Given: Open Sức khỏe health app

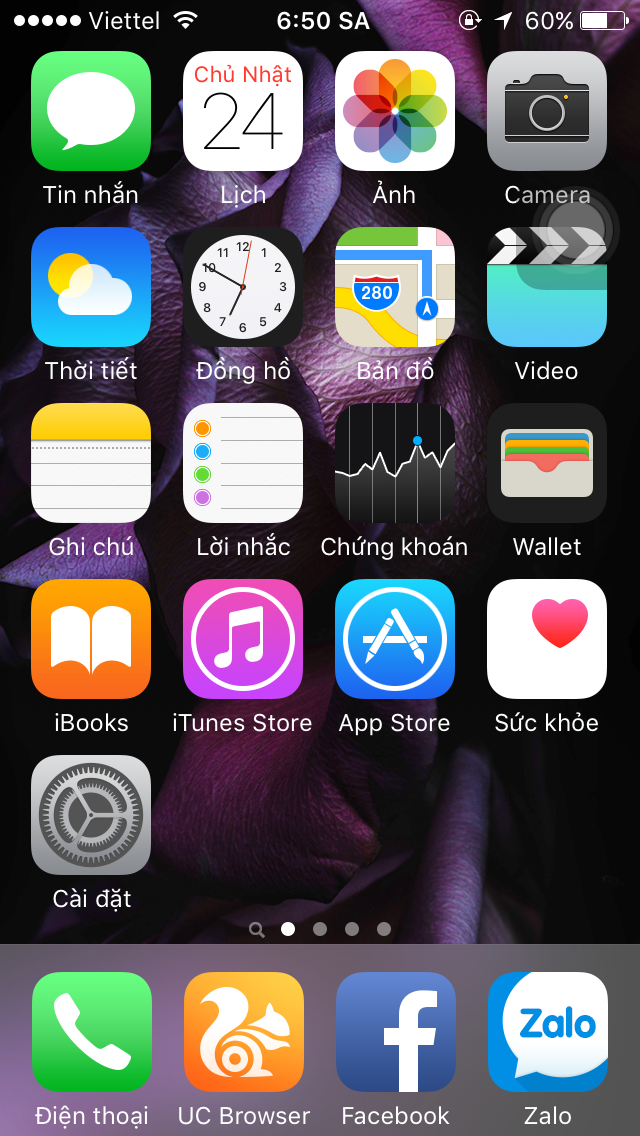Looking at the screenshot, I should (546, 639).
